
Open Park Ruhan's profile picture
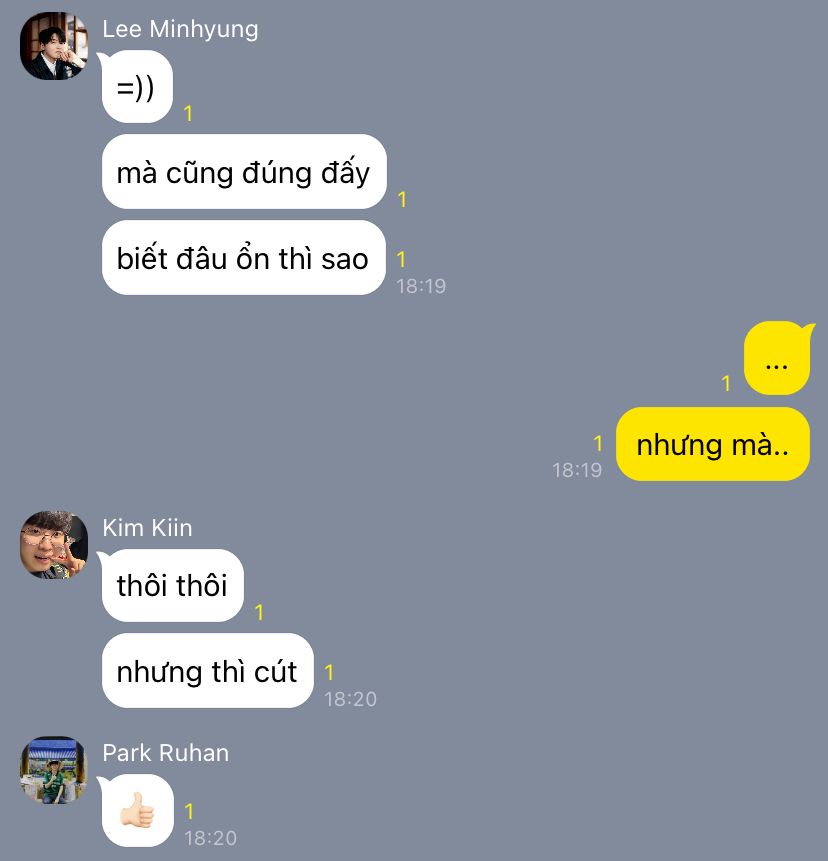(x=54, y=770)
